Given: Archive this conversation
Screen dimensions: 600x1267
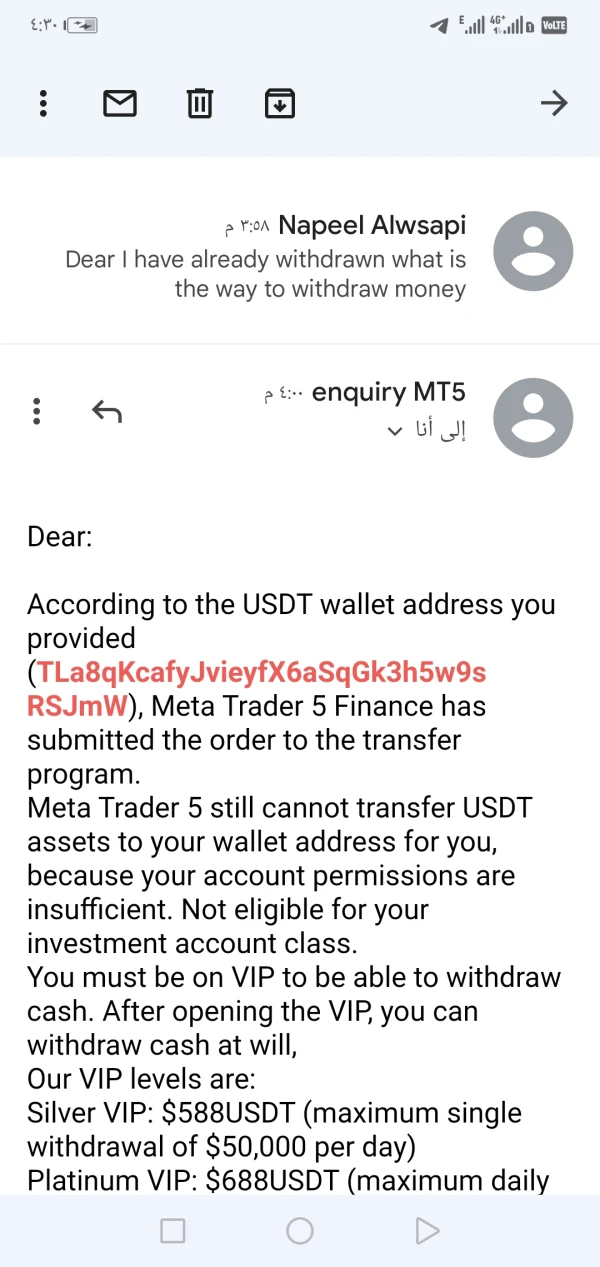Looking at the screenshot, I should click(x=280, y=103).
